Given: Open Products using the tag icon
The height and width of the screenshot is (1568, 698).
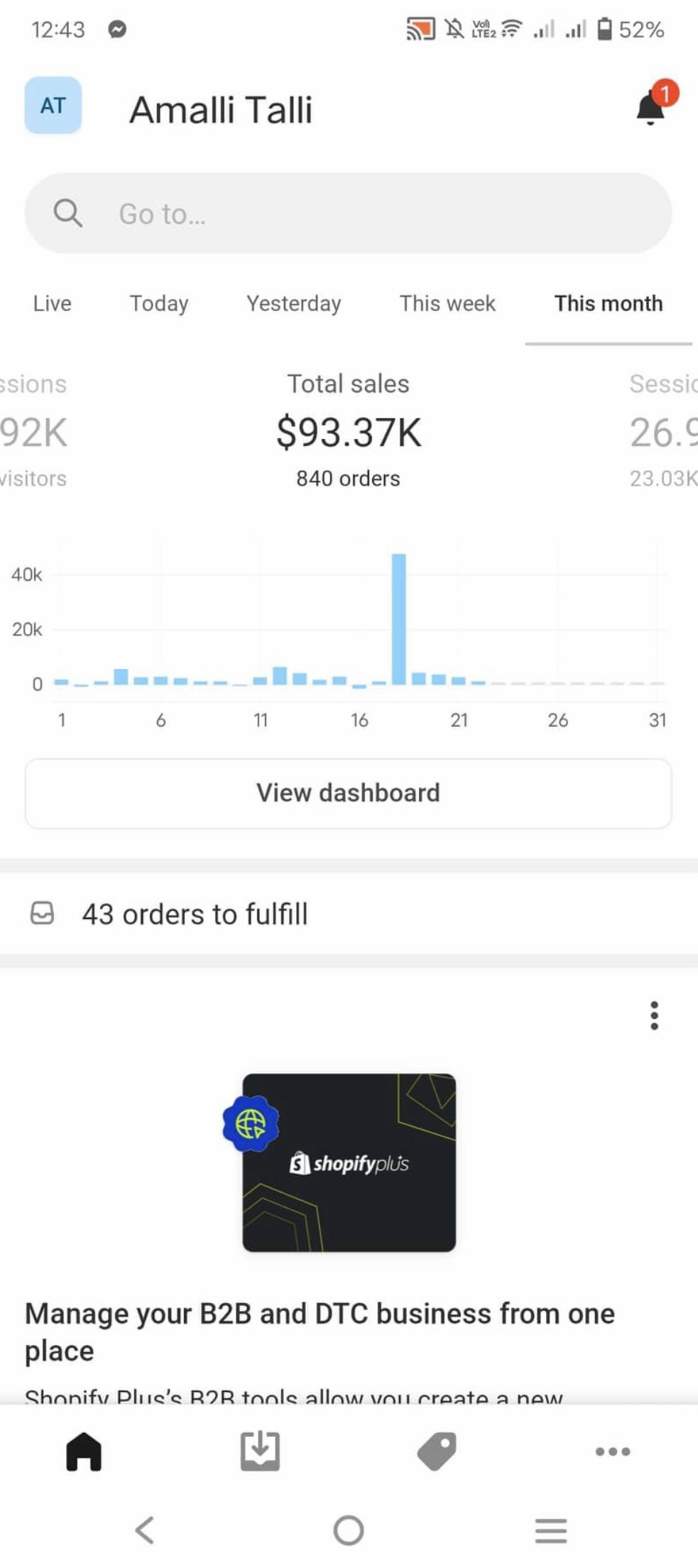Looking at the screenshot, I should click(x=435, y=1452).
